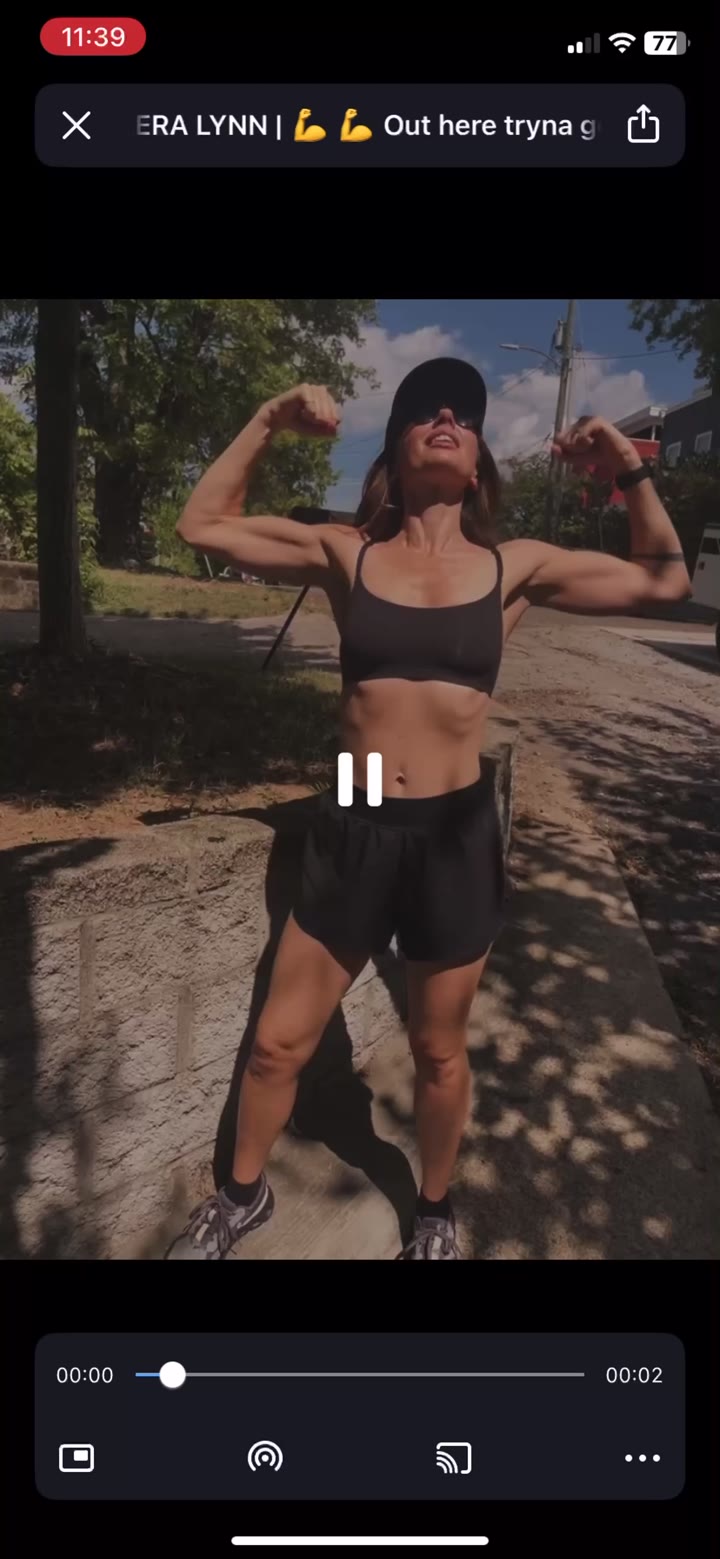Open AirPlay streaming options
The image size is (720, 1559).
tap(265, 1458)
